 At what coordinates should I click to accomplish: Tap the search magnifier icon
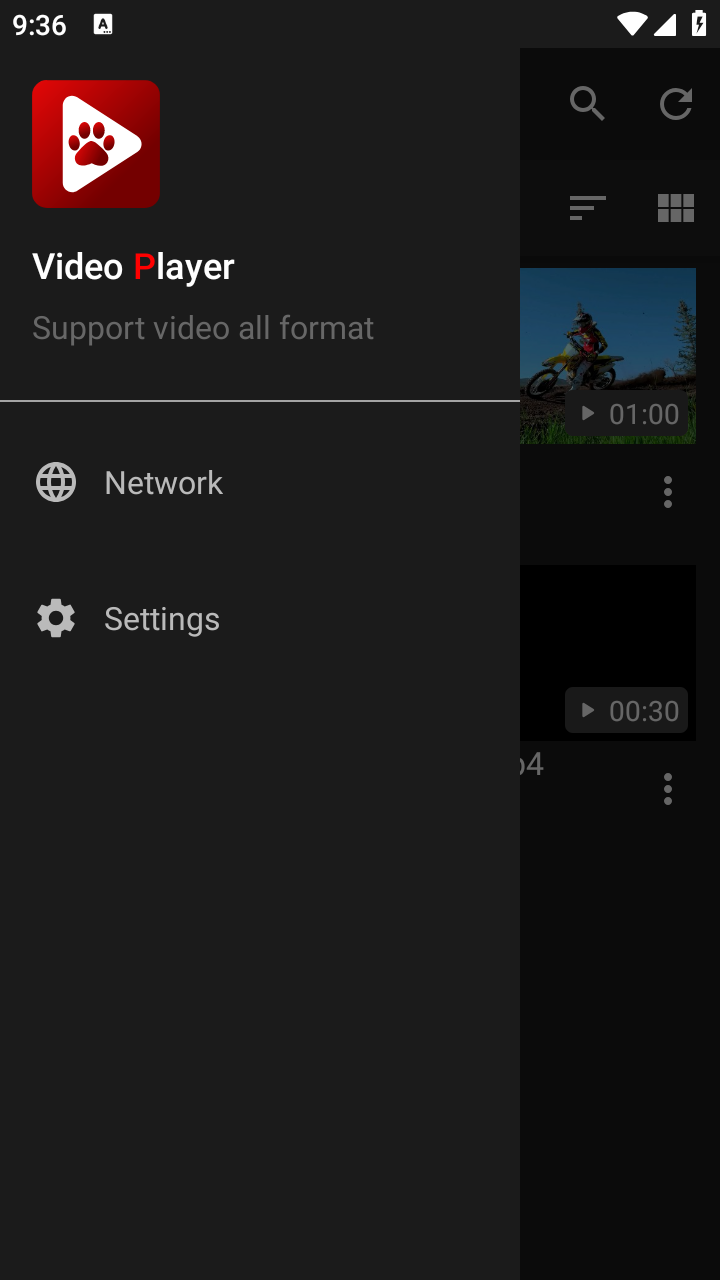587,104
